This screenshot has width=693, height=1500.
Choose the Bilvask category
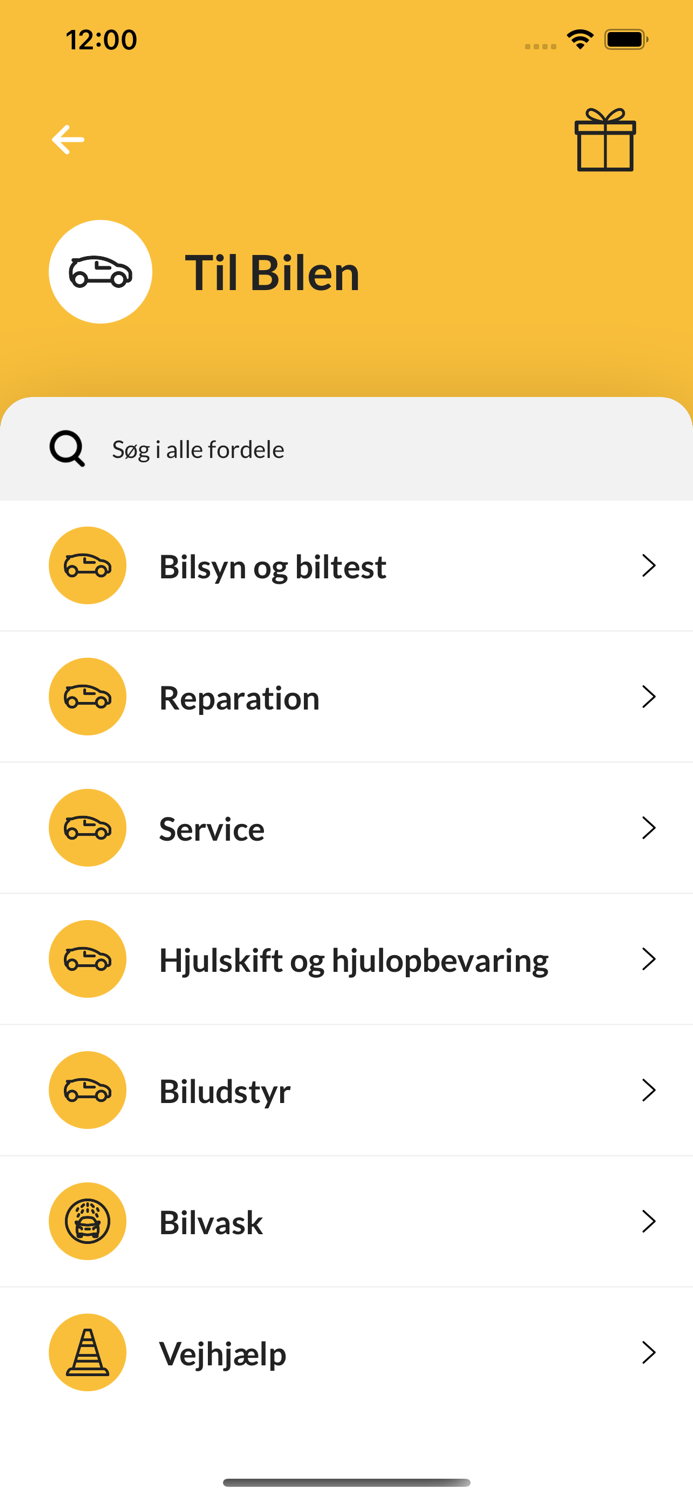346,1221
